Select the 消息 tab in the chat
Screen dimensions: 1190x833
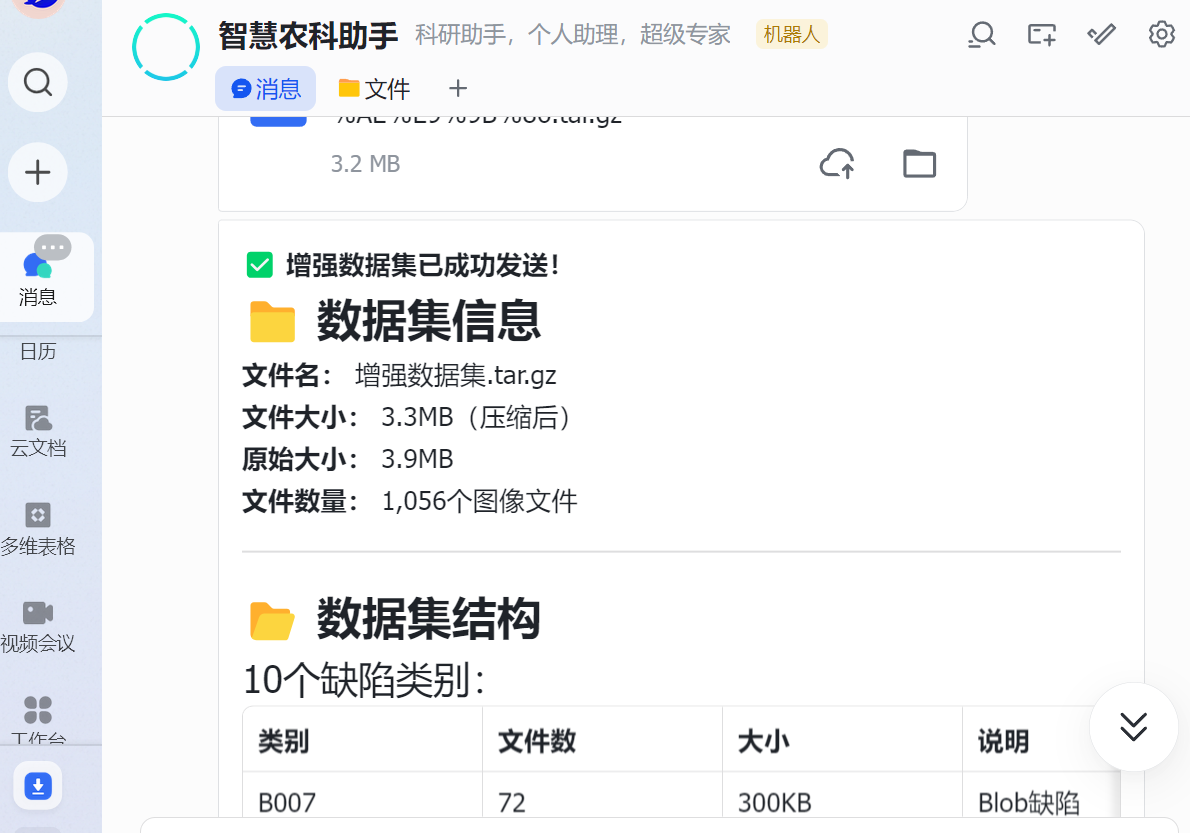pos(266,89)
